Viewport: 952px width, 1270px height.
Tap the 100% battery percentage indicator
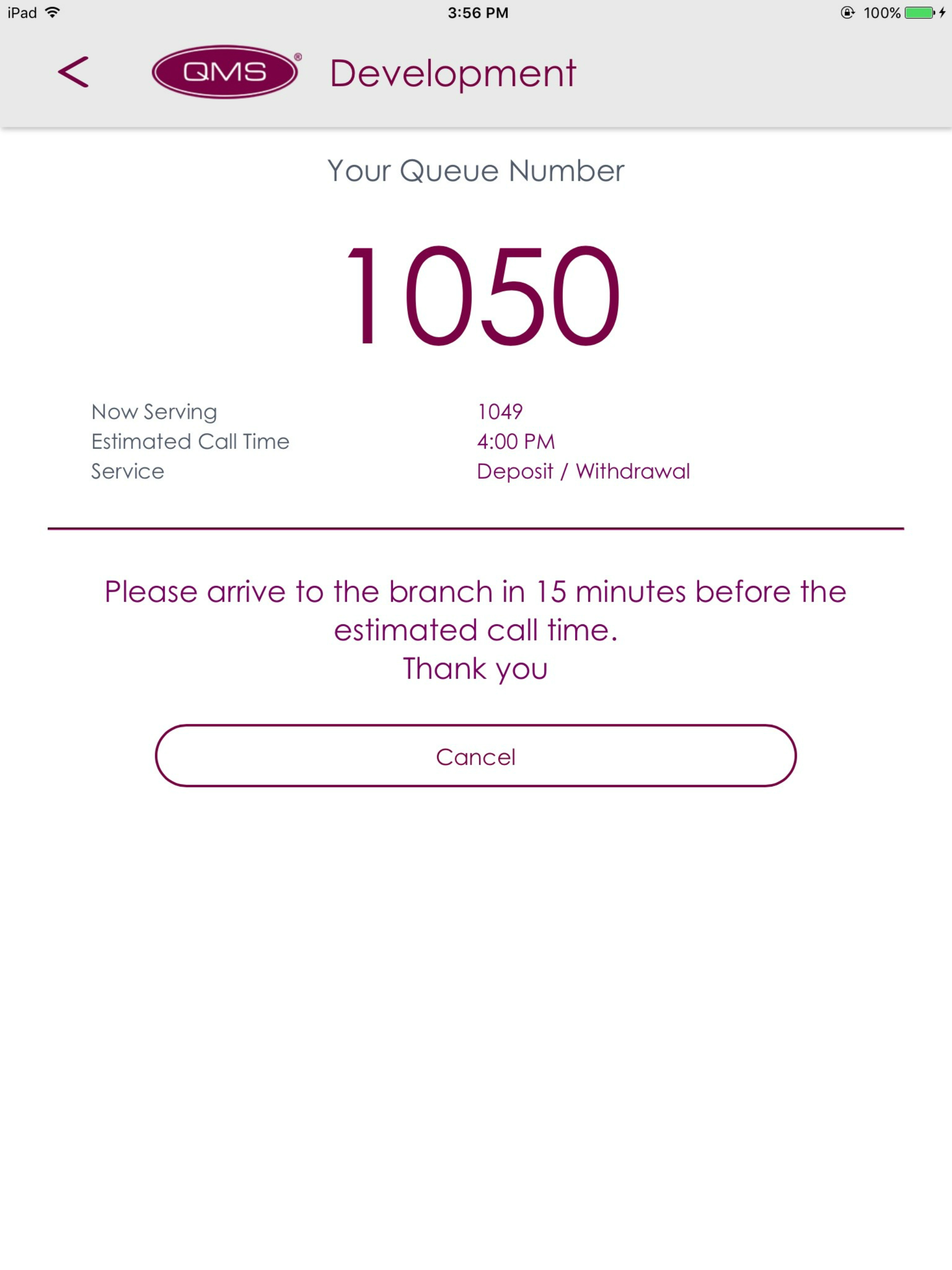point(883,12)
